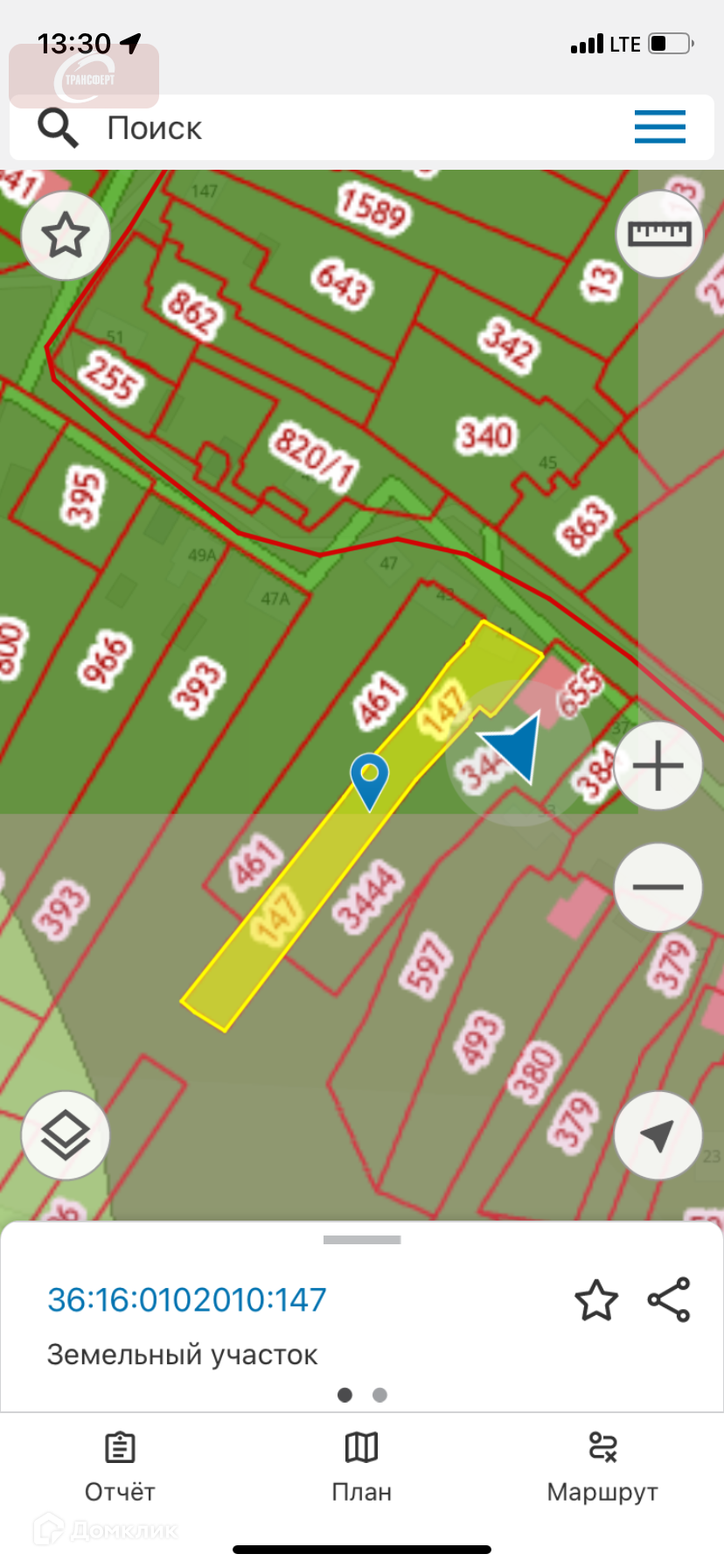724x1568 pixels.
Task: Center map on my location
Action: [658, 1136]
